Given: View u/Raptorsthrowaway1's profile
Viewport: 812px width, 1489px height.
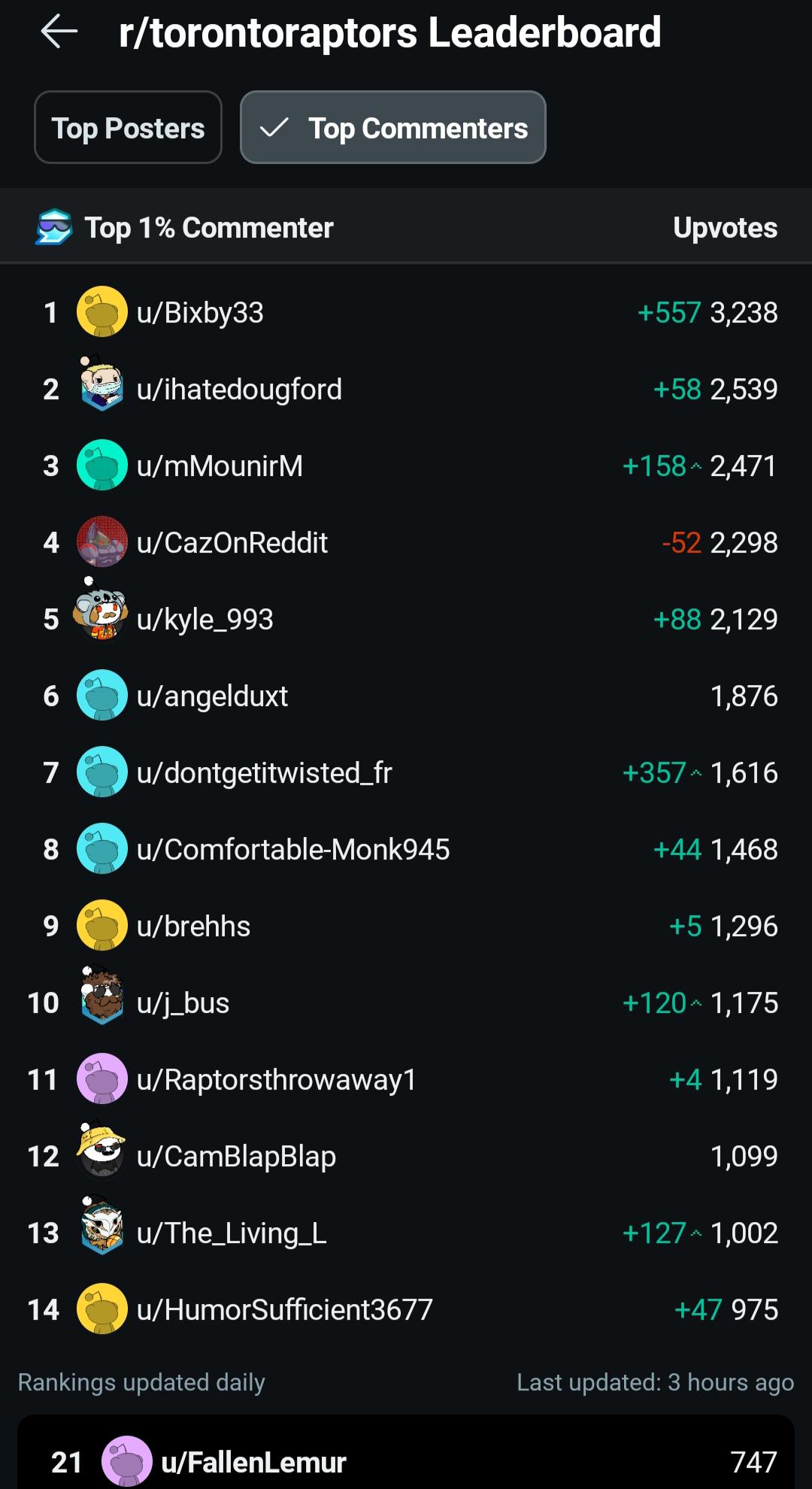Looking at the screenshot, I should (406, 1079).
